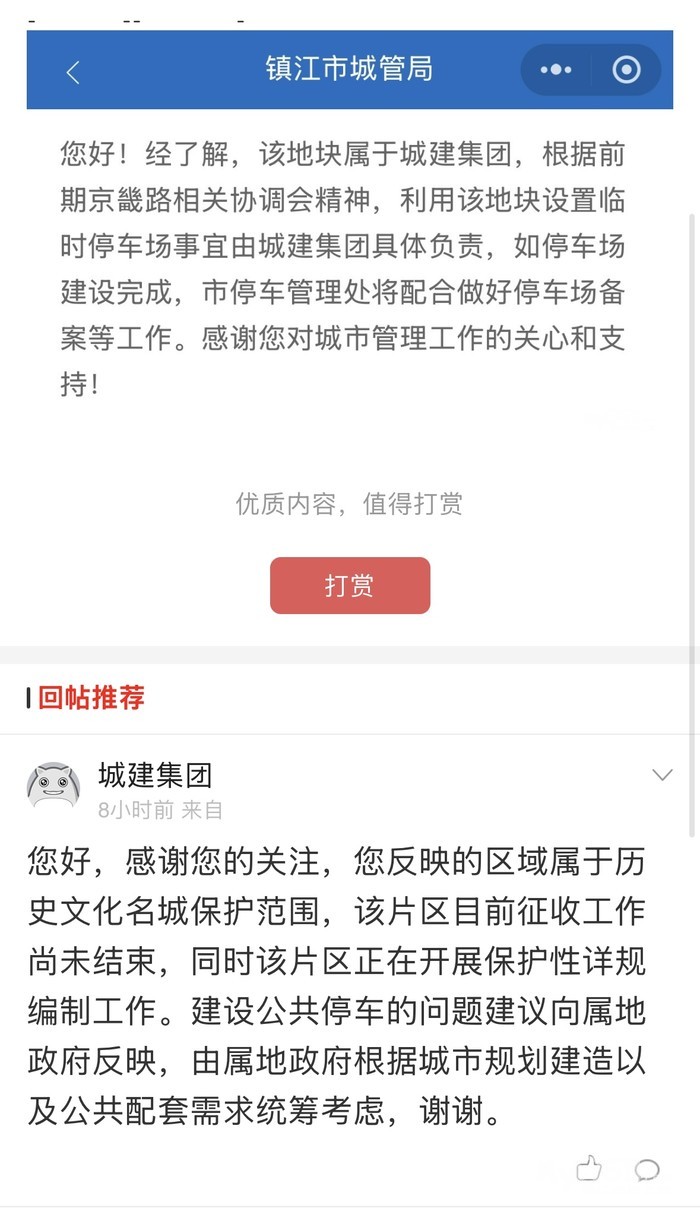
Task: Open 城建集团's avatar profile
Action: (x=54, y=785)
